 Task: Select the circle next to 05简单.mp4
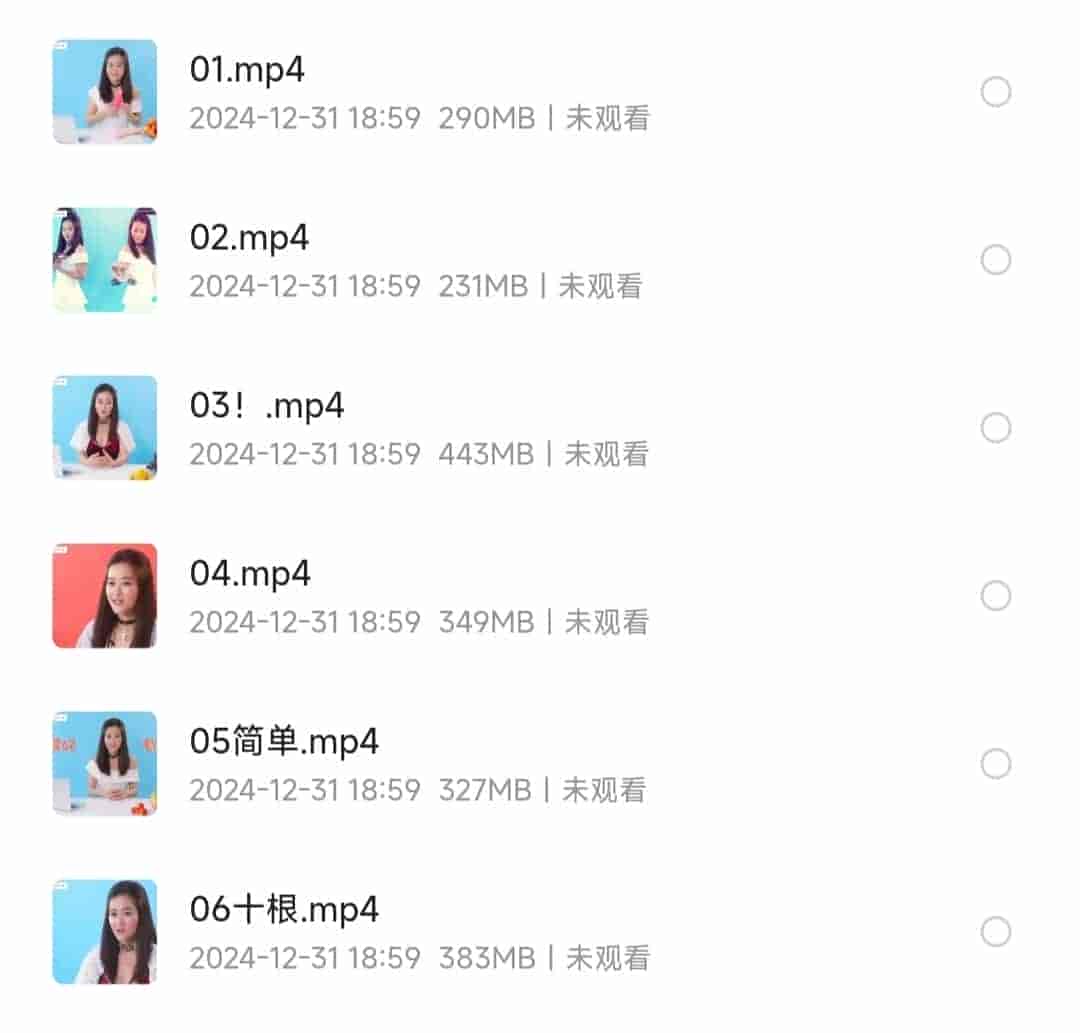[x=995, y=765]
